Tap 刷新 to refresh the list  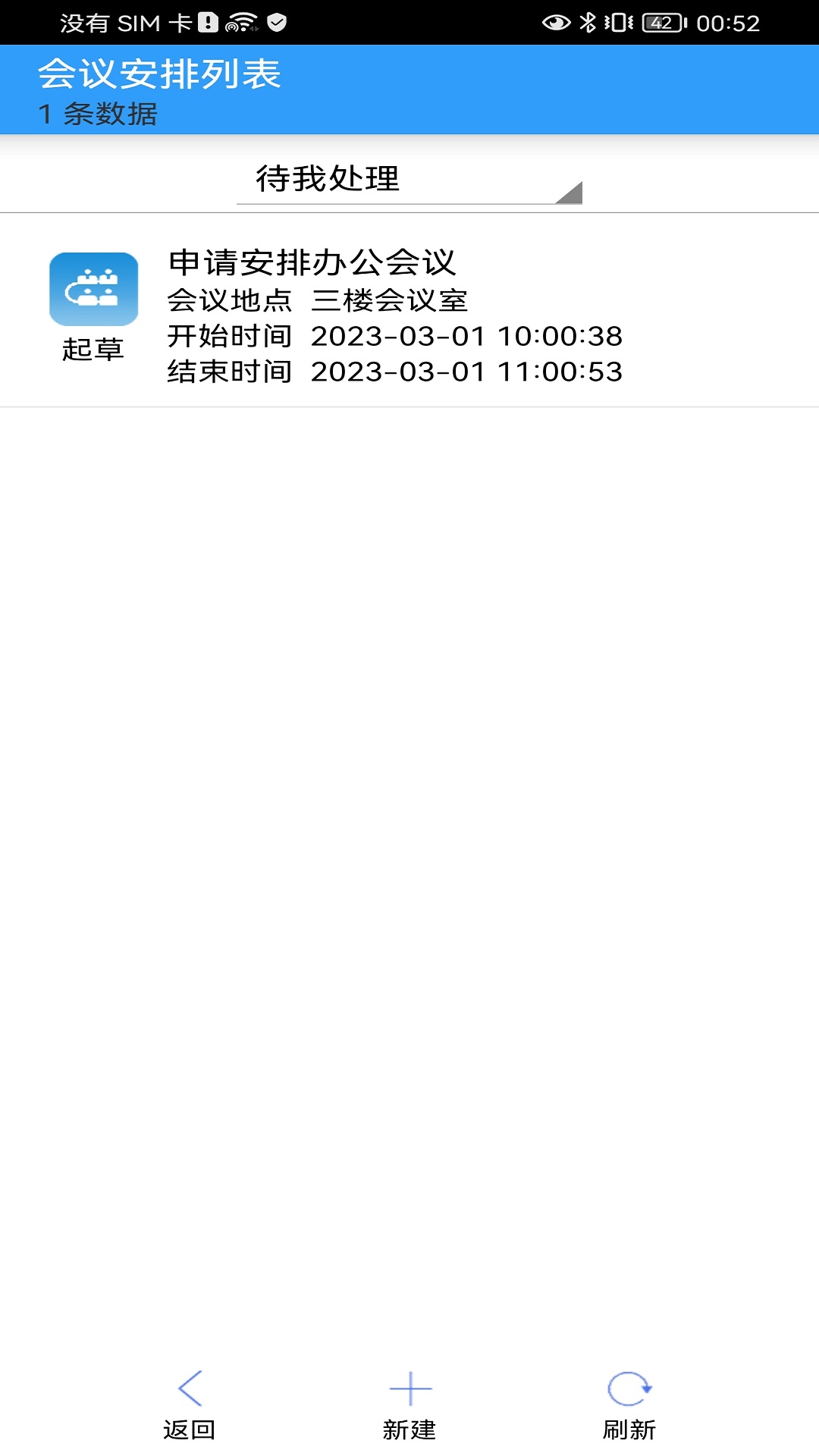(x=628, y=1429)
